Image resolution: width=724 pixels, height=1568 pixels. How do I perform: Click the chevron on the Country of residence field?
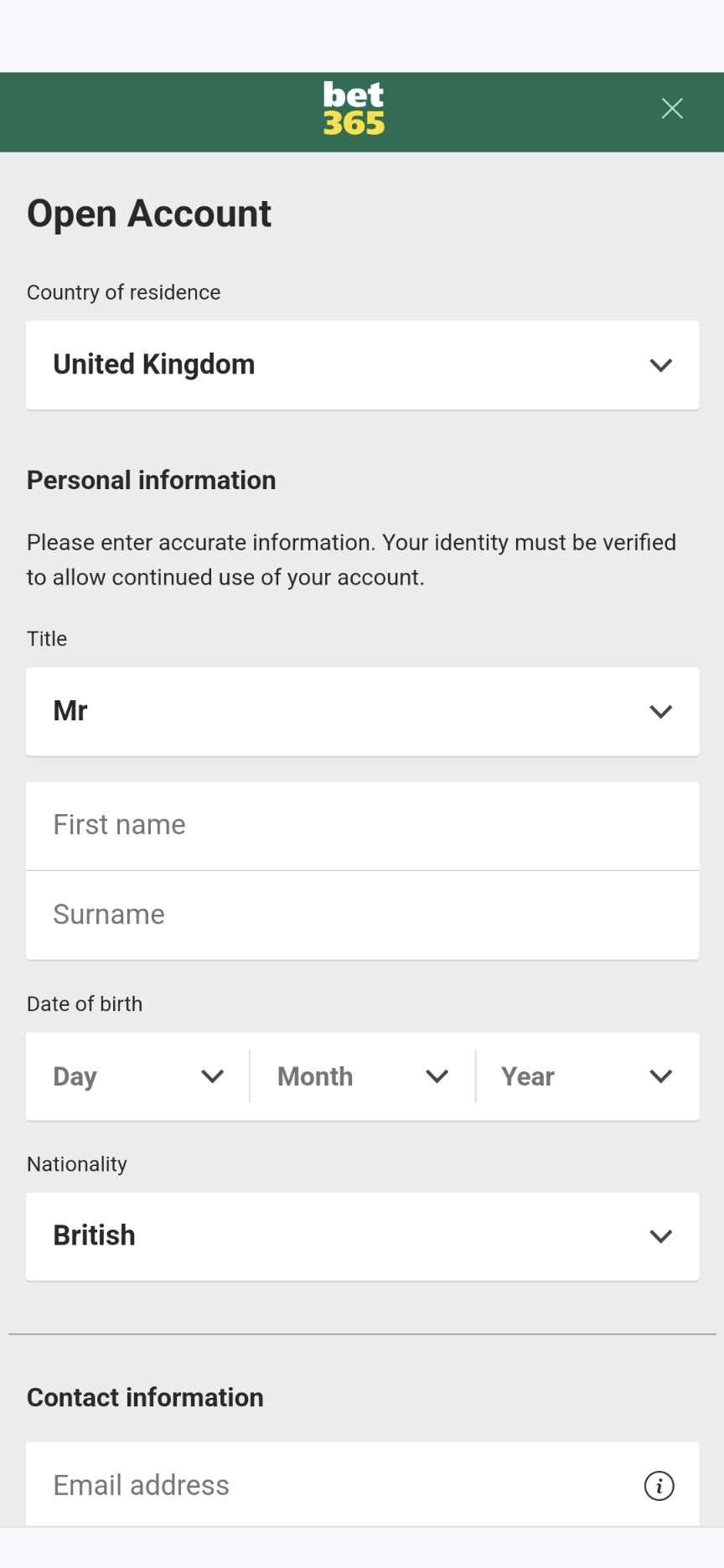click(660, 365)
